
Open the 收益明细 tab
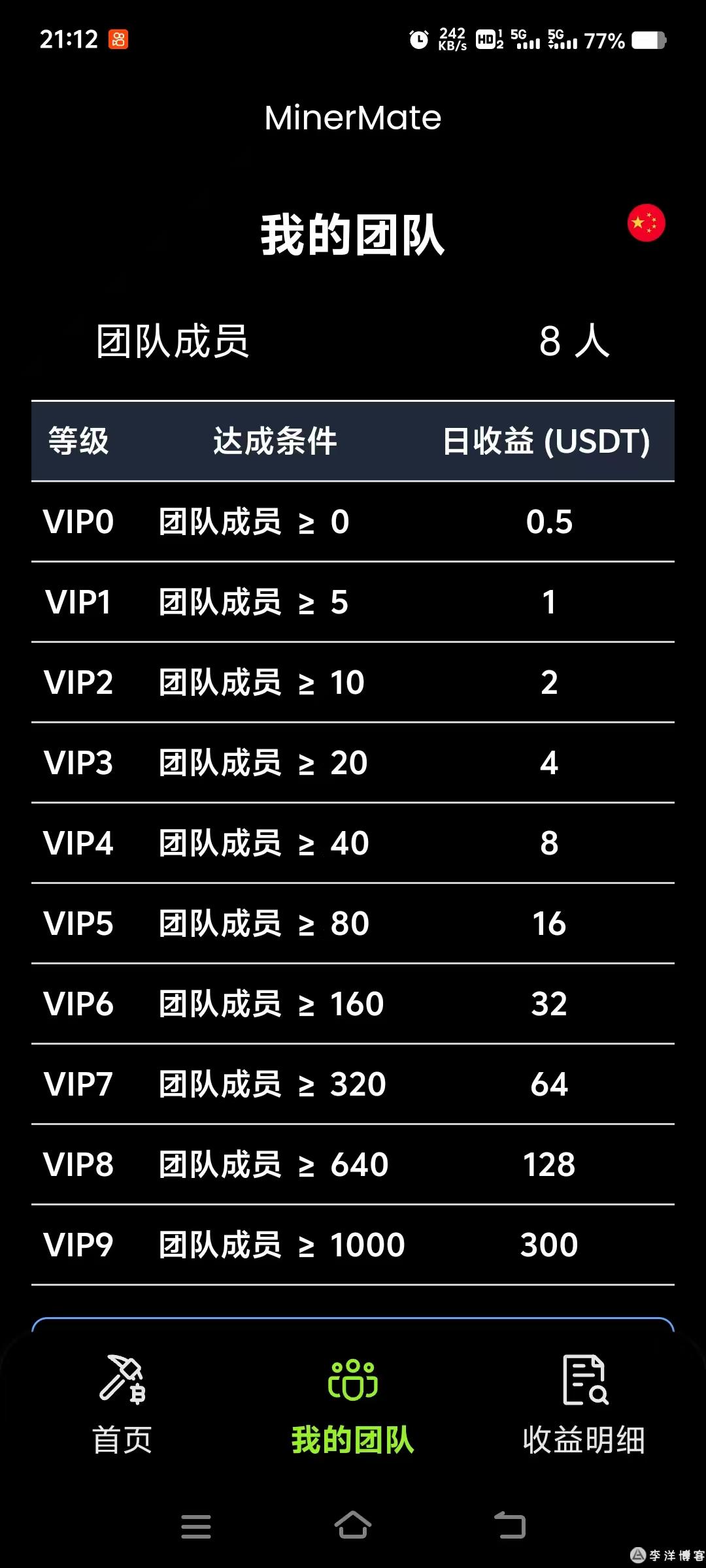pyautogui.click(x=584, y=1404)
